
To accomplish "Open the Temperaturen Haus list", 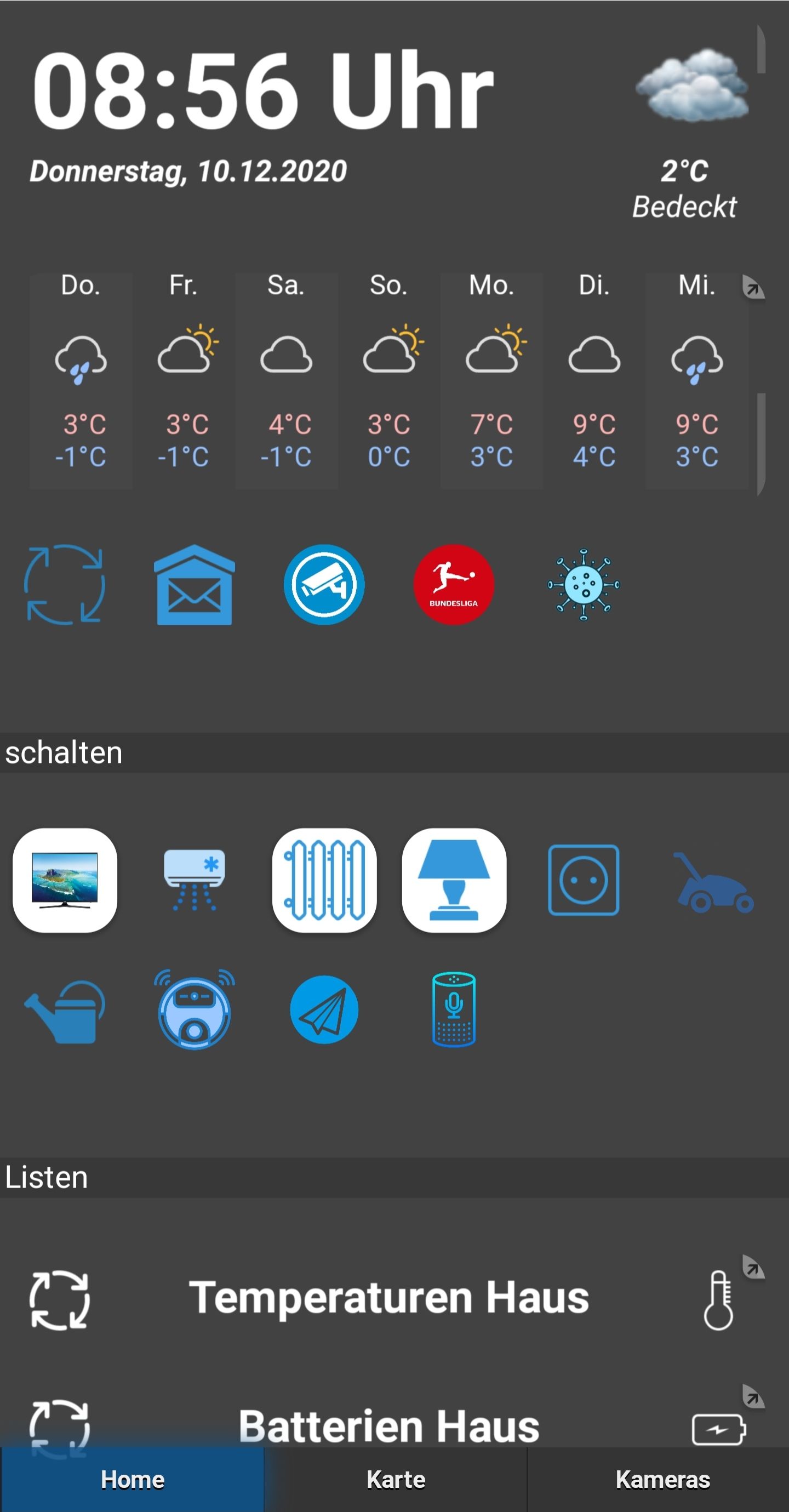I will click(x=388, y=1298).
